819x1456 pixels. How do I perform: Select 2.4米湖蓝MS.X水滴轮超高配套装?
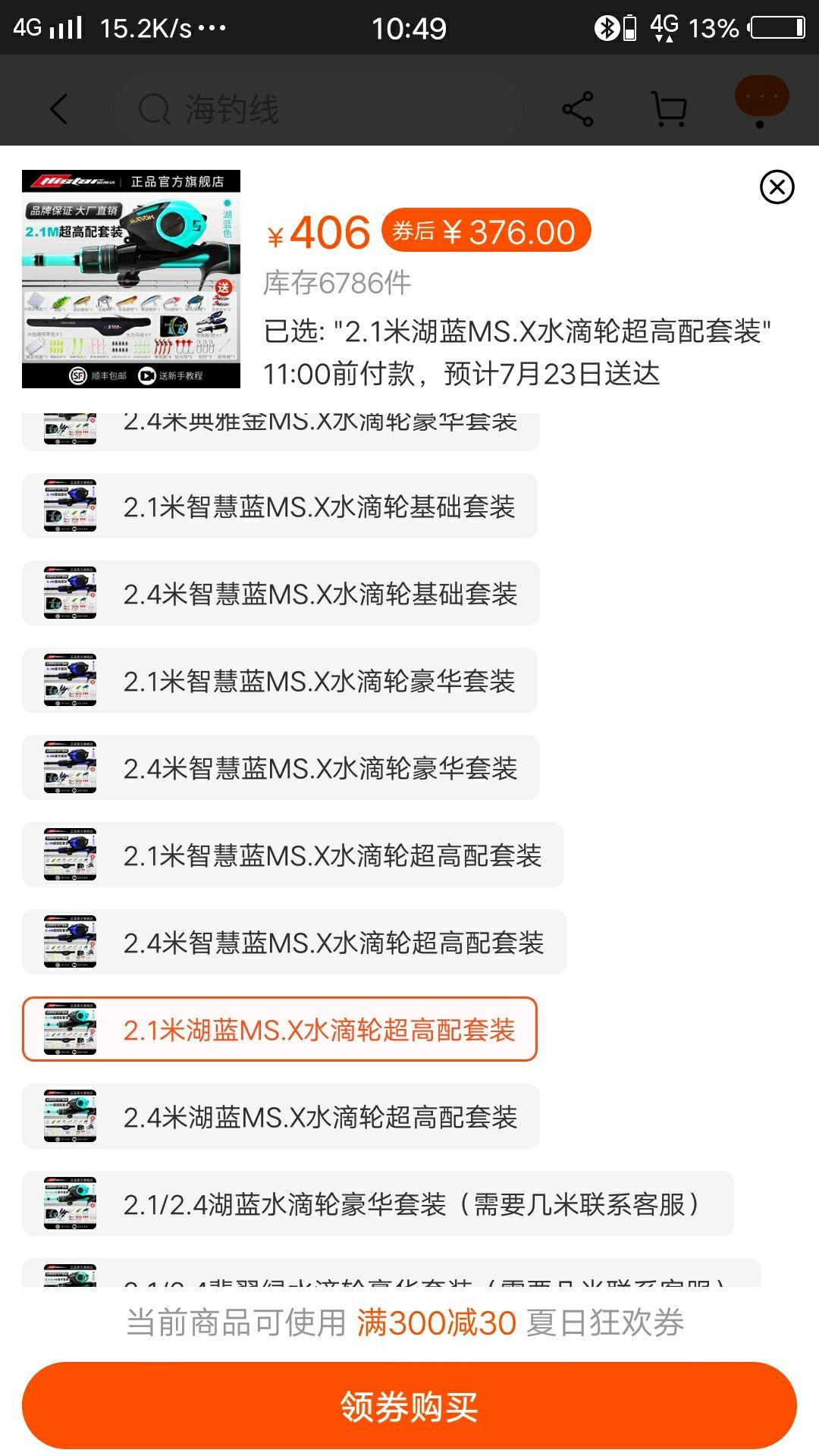(x=281, y=1116)
